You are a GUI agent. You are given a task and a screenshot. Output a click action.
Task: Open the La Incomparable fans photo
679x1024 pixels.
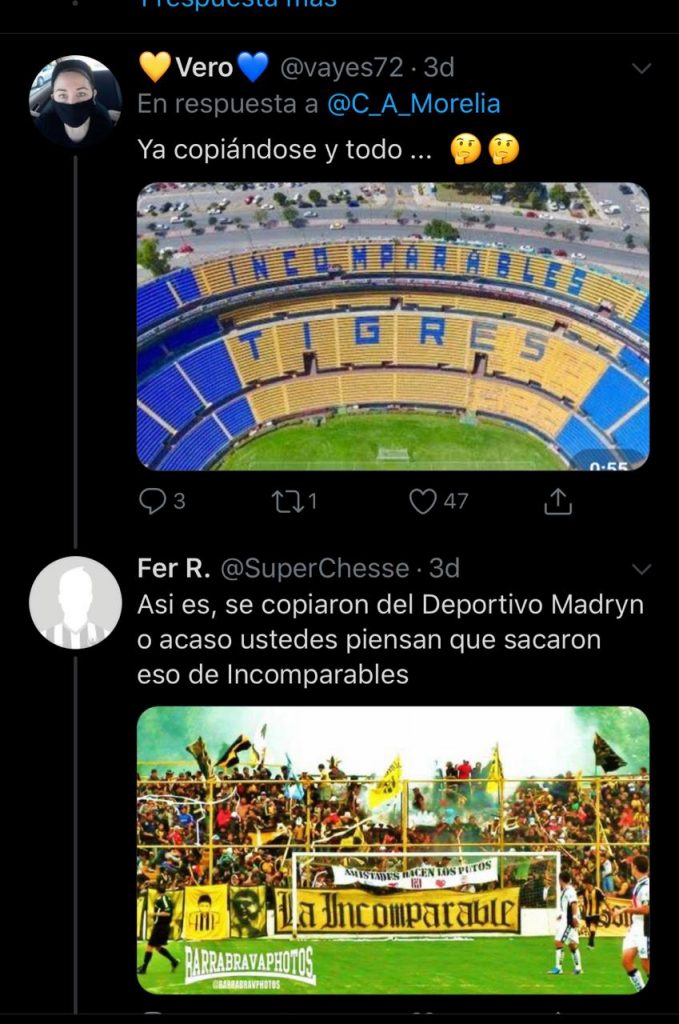pyautogui.click(x=393, y=850)
